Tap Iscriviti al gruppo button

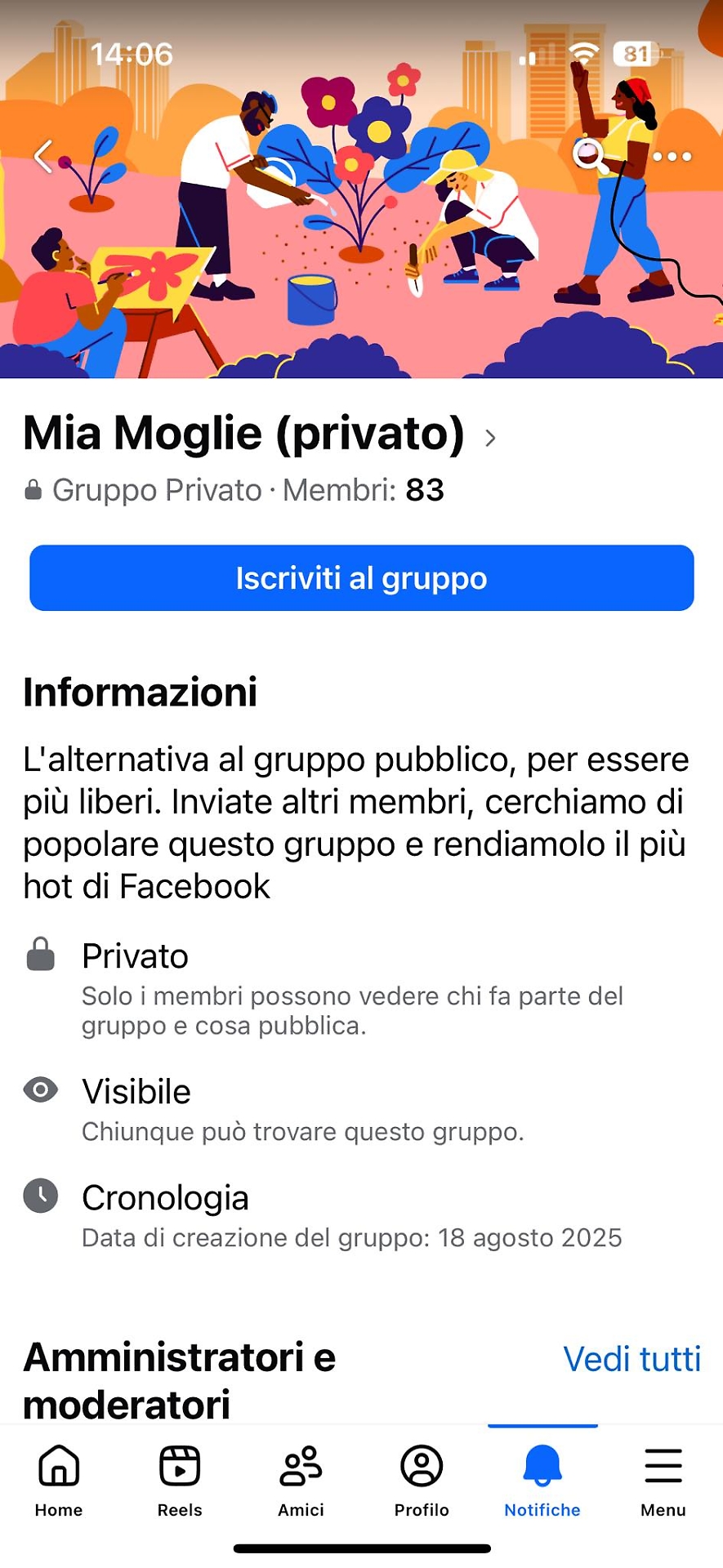pyautogui.click(x=361, y=578)
